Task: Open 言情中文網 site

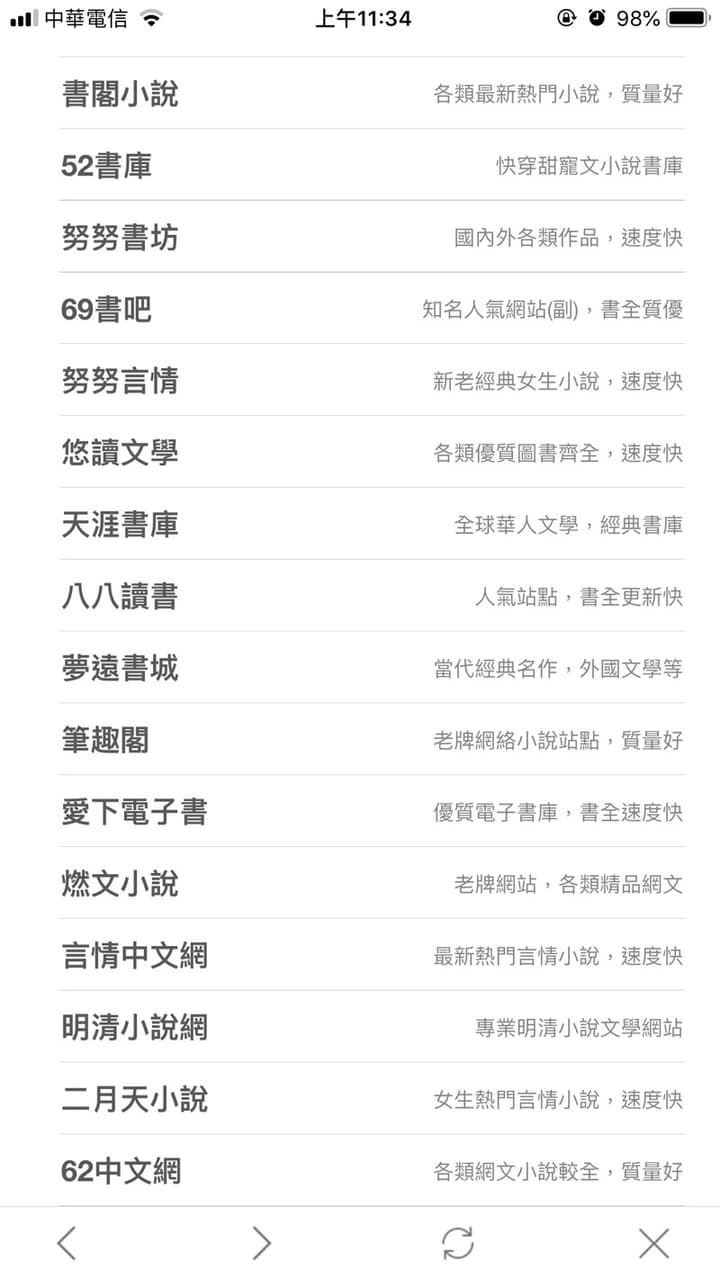Action: [x=134, y=956]
